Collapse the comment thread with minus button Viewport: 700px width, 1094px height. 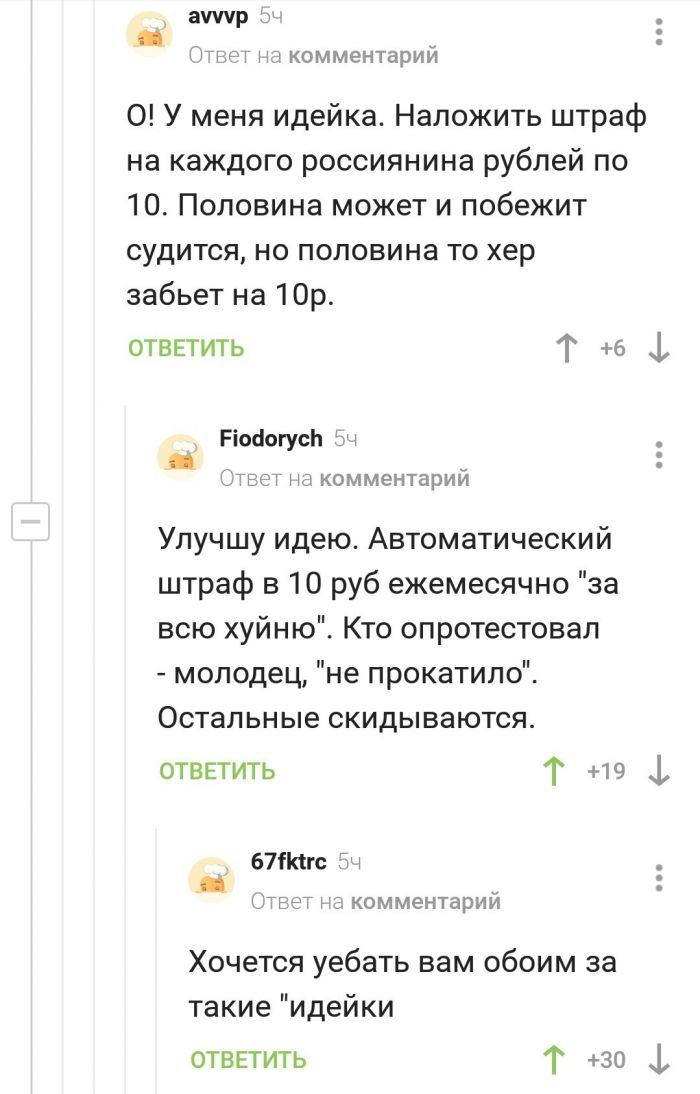tap(30, 521)
